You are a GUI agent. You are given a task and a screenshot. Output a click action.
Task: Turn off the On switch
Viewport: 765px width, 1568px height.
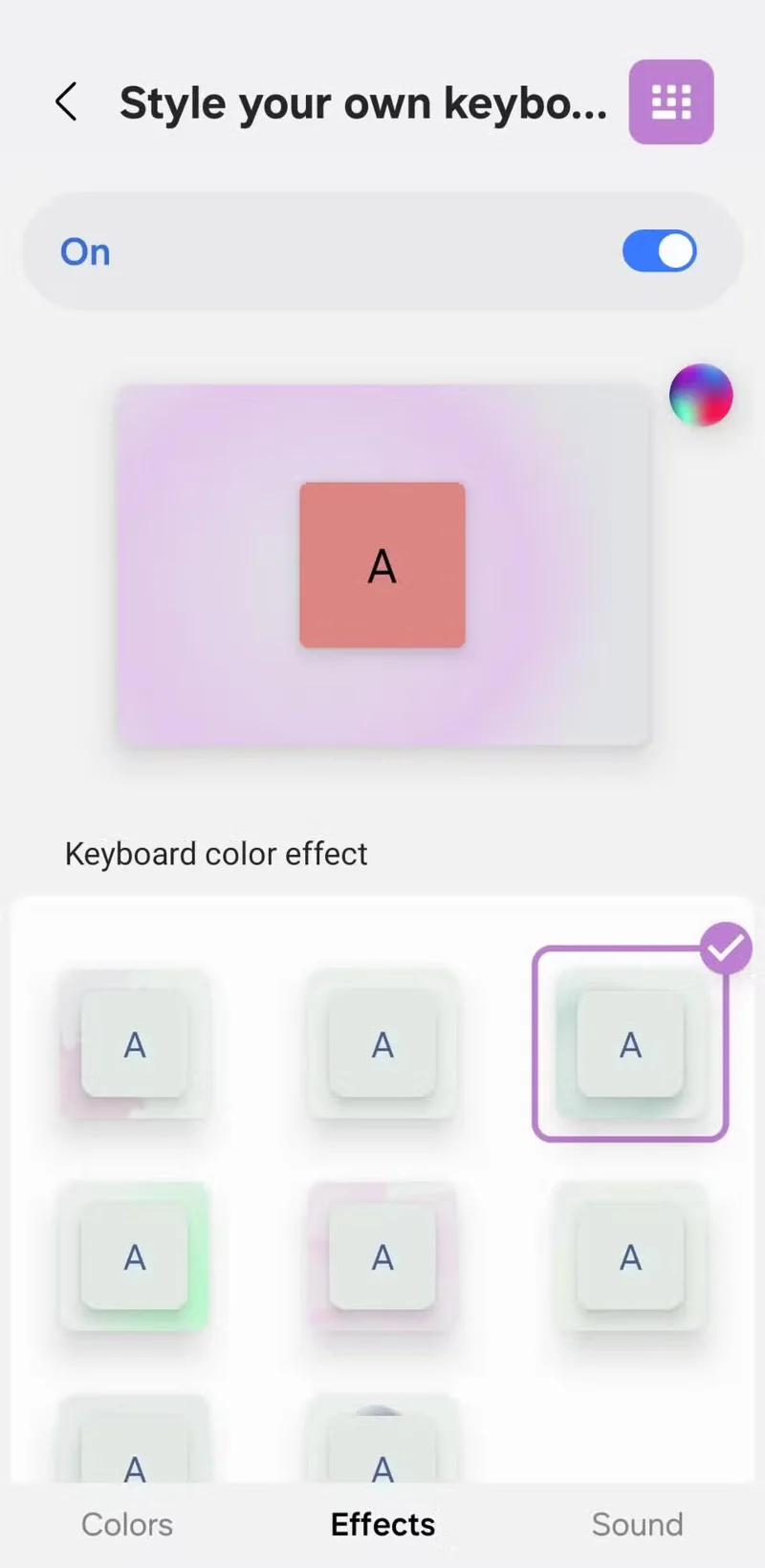(659, 251)
